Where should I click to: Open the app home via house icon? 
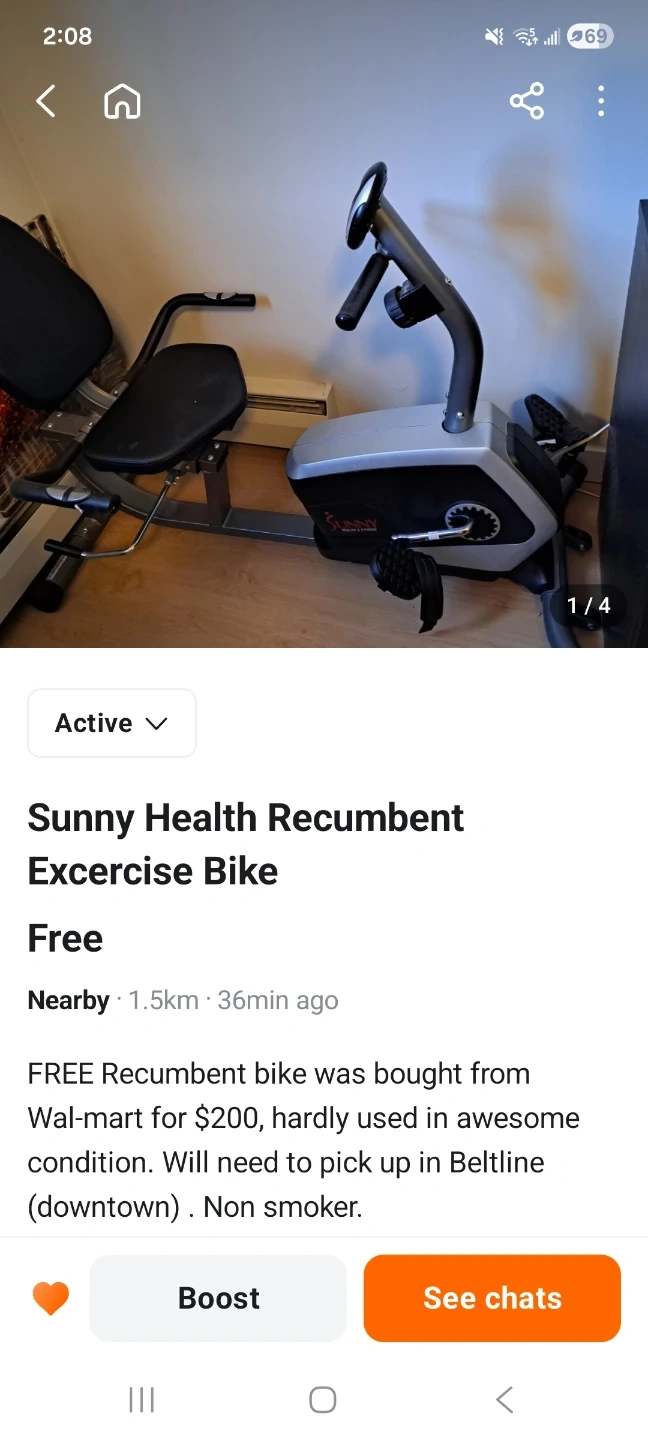point(122,101)
